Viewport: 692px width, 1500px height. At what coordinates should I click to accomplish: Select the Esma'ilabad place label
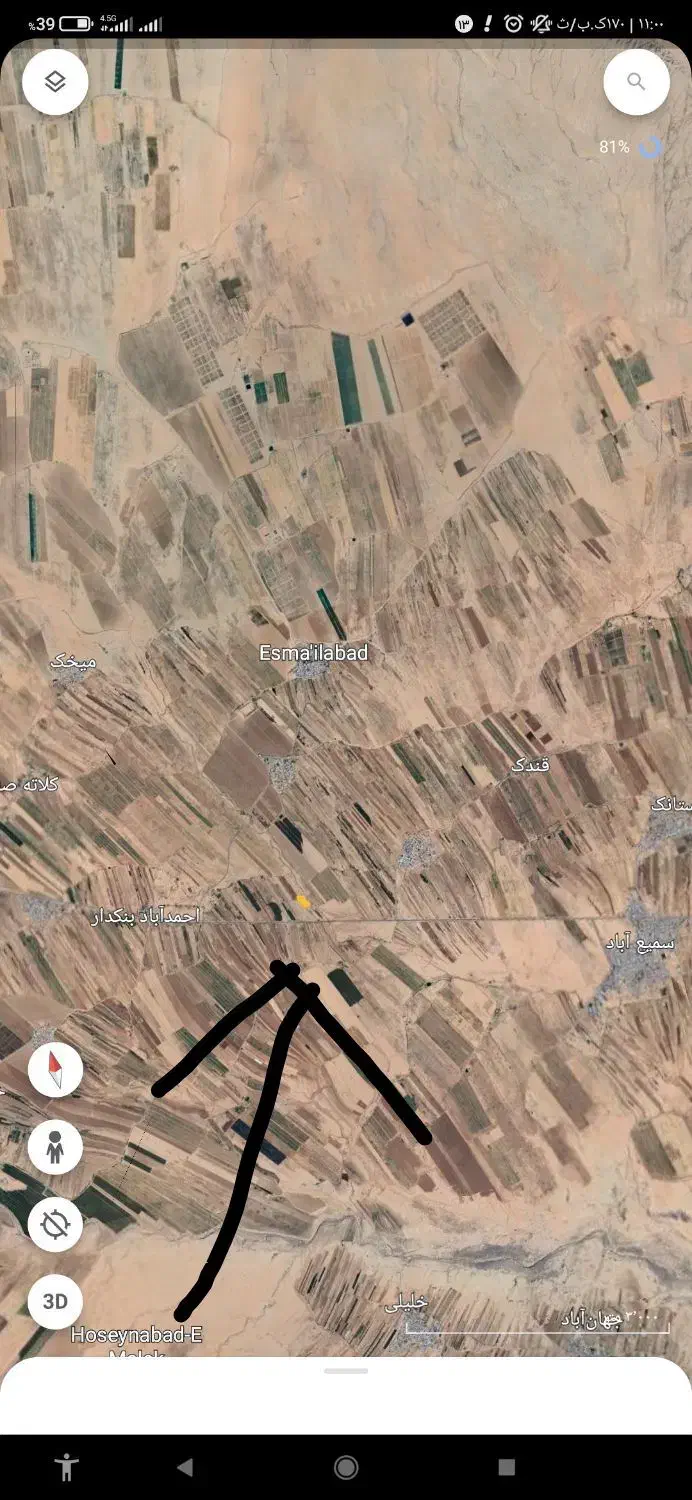tap(313, 653)
